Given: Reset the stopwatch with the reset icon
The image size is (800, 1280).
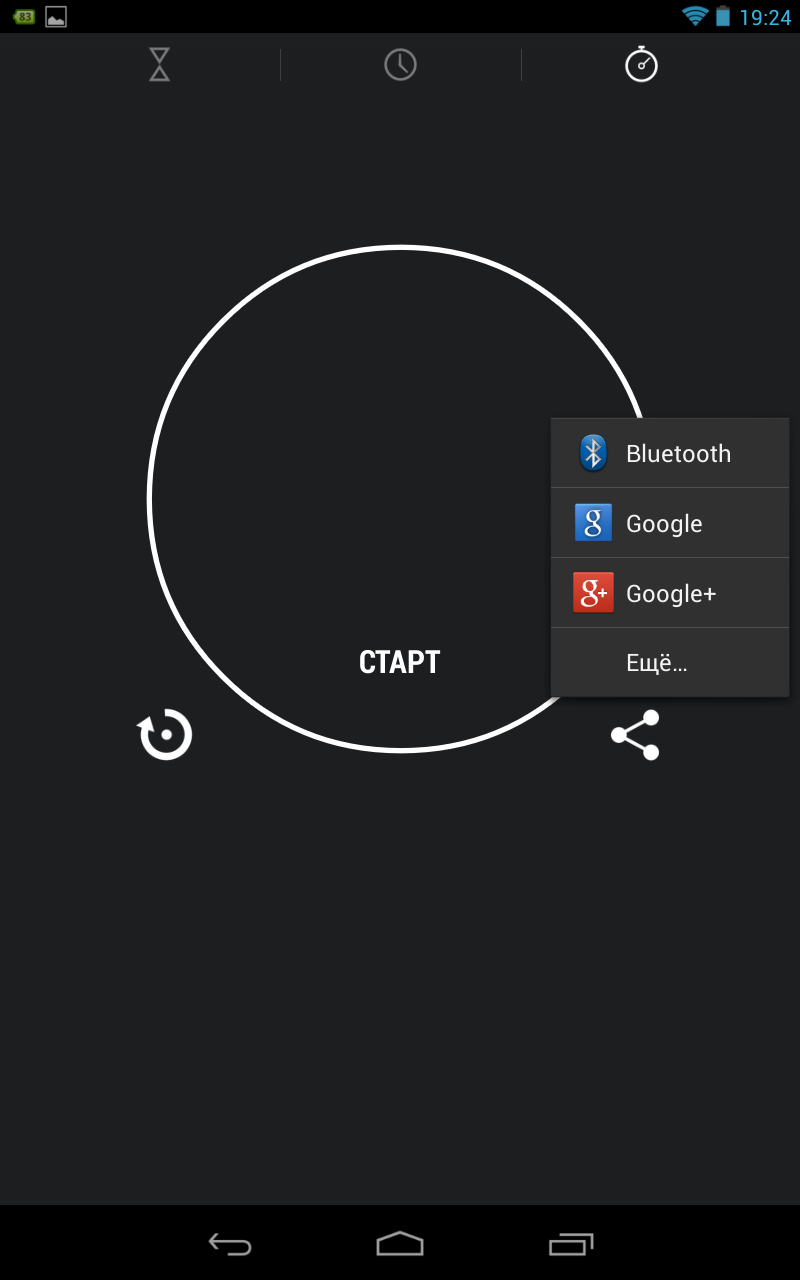Looking at the screenshot, I should 165,735.
